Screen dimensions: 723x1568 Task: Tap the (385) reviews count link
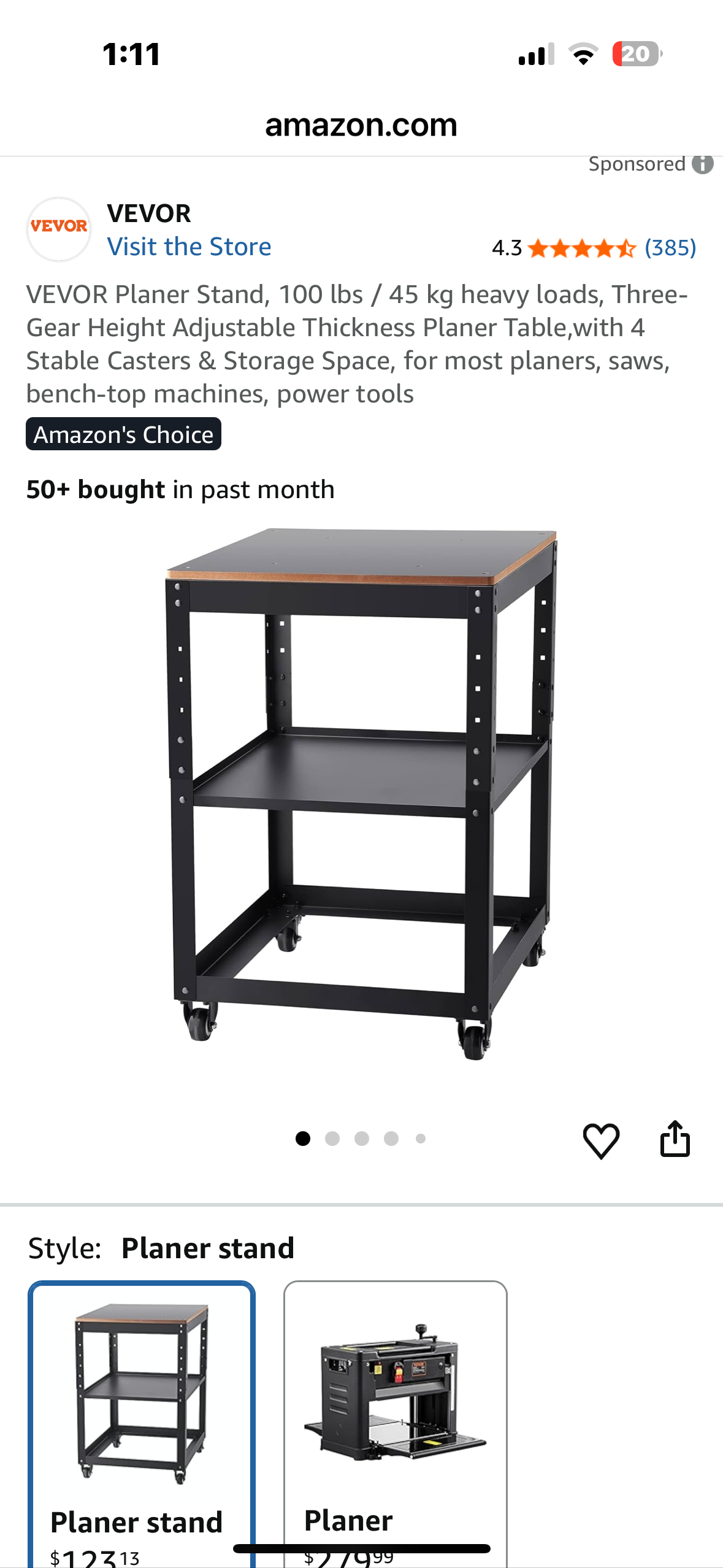click(670, 248)
